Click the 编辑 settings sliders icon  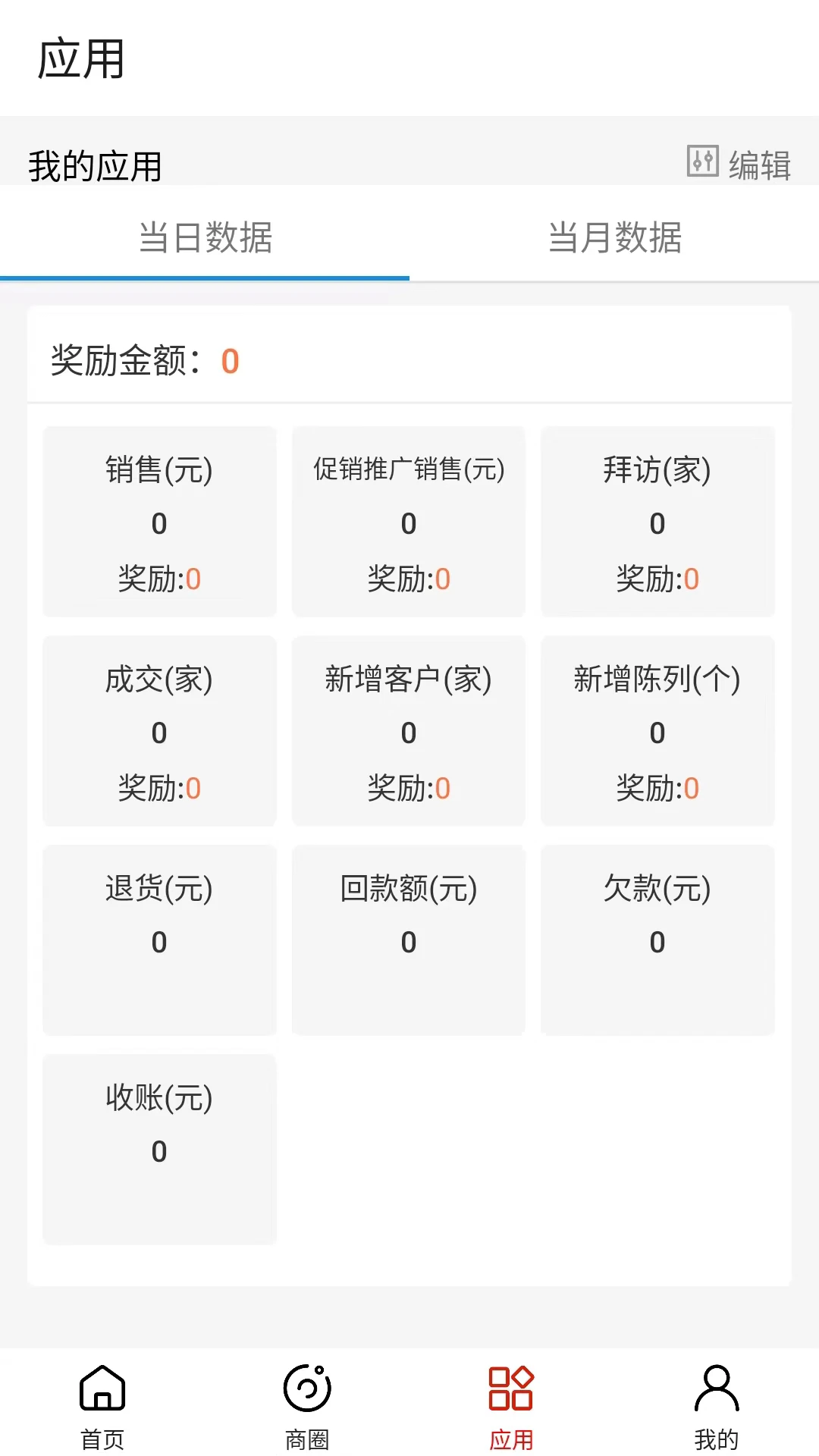701,161
